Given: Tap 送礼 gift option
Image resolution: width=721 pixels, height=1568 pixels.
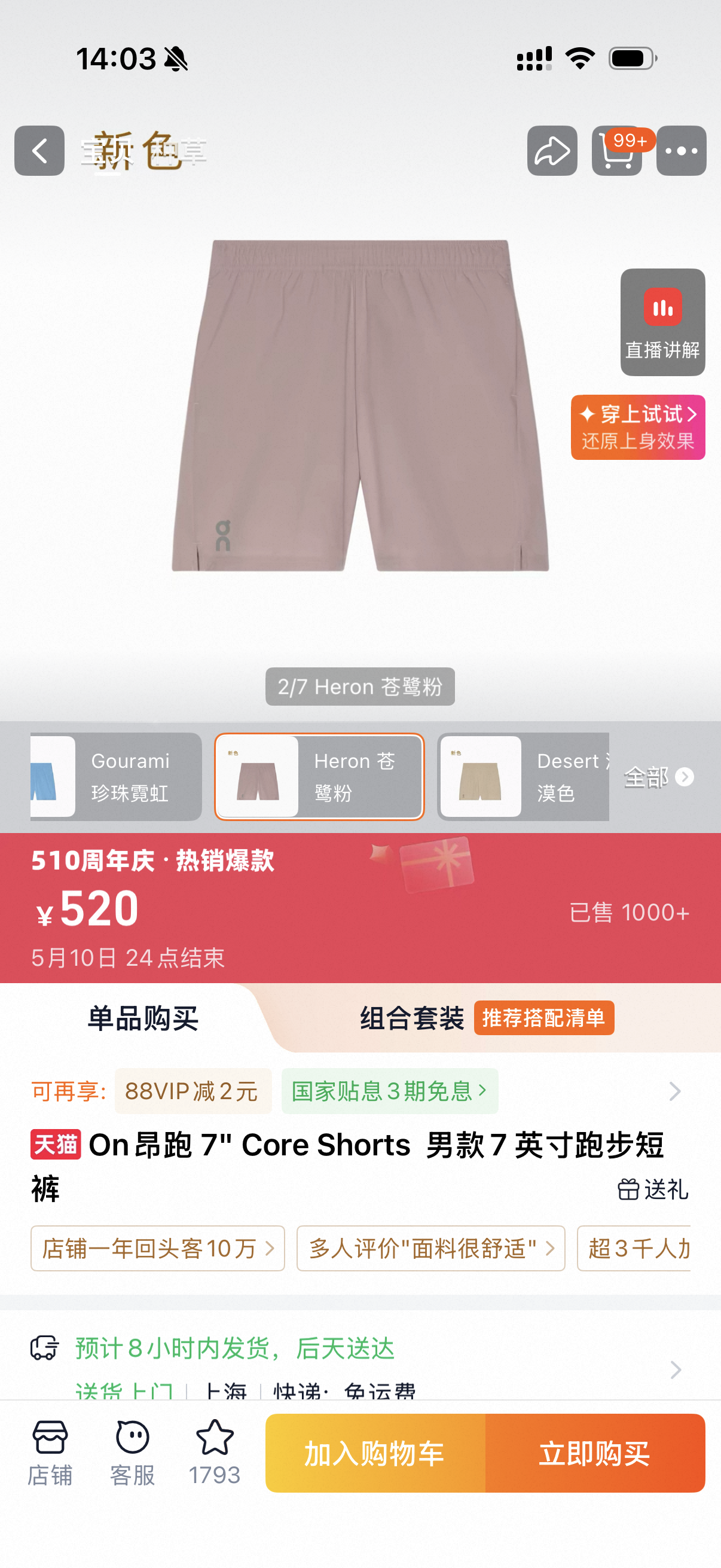Looking at the screenshot, I should 653,1189.
